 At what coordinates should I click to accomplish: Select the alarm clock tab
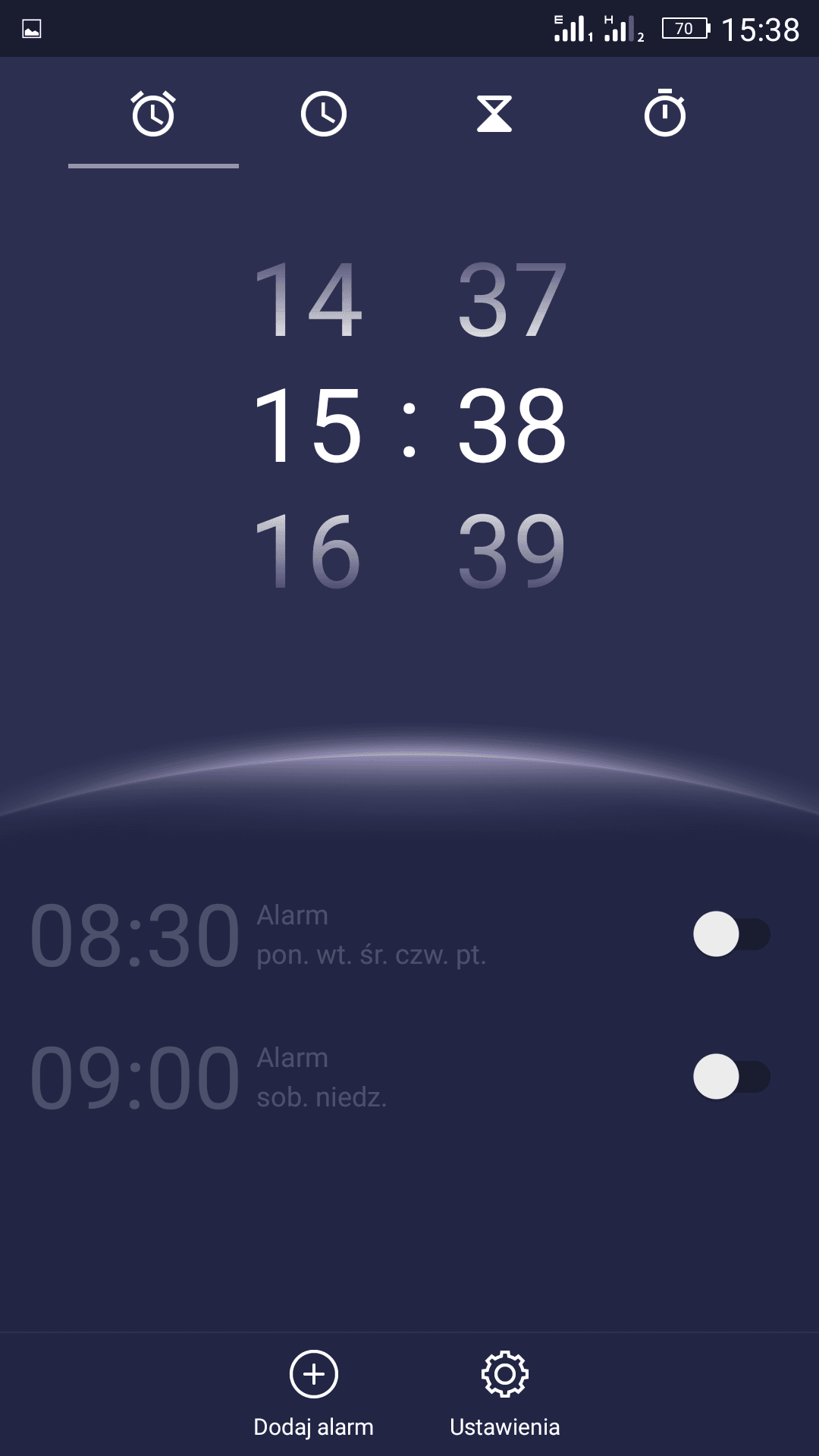click(153, 114)
